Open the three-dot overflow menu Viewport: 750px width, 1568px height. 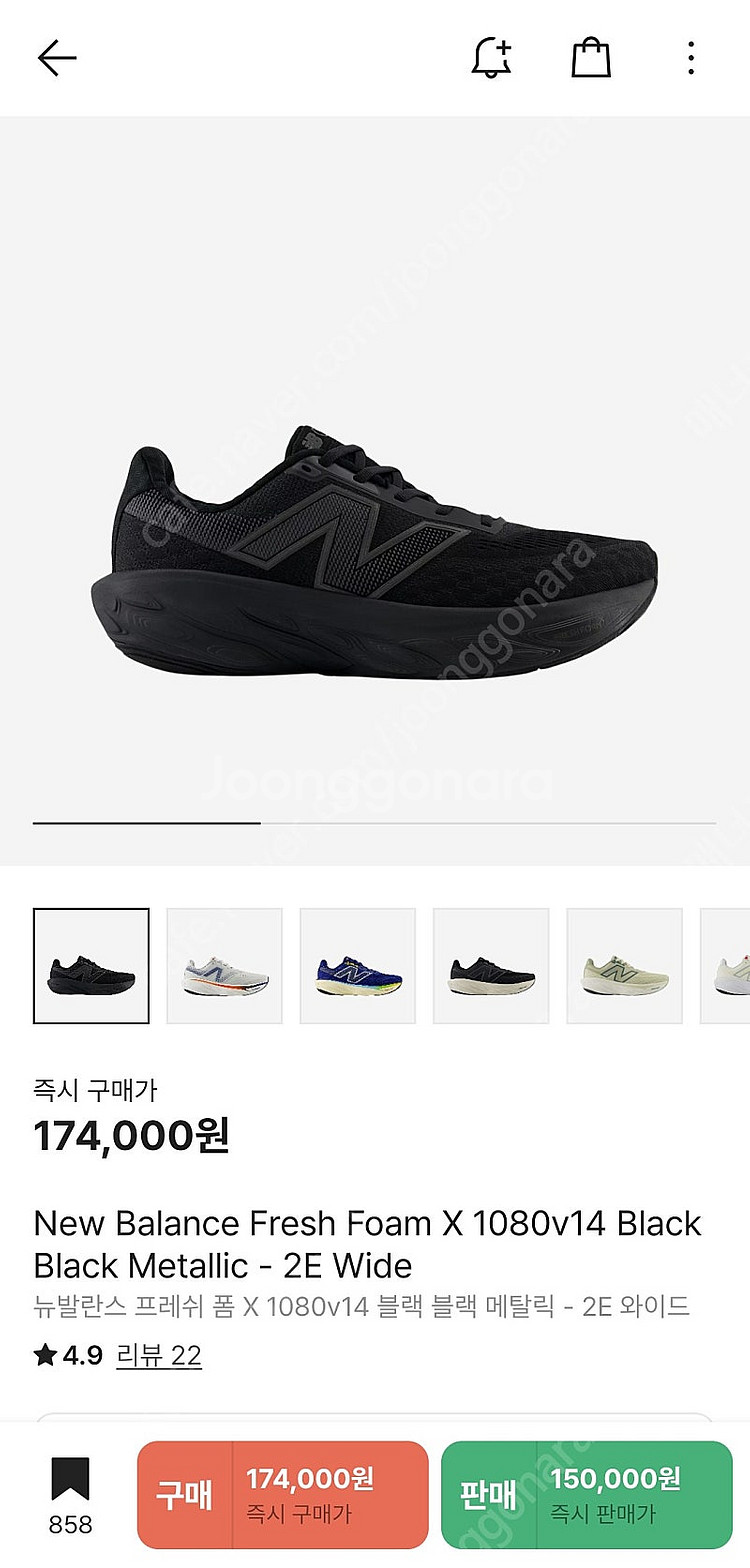[691, 58]
